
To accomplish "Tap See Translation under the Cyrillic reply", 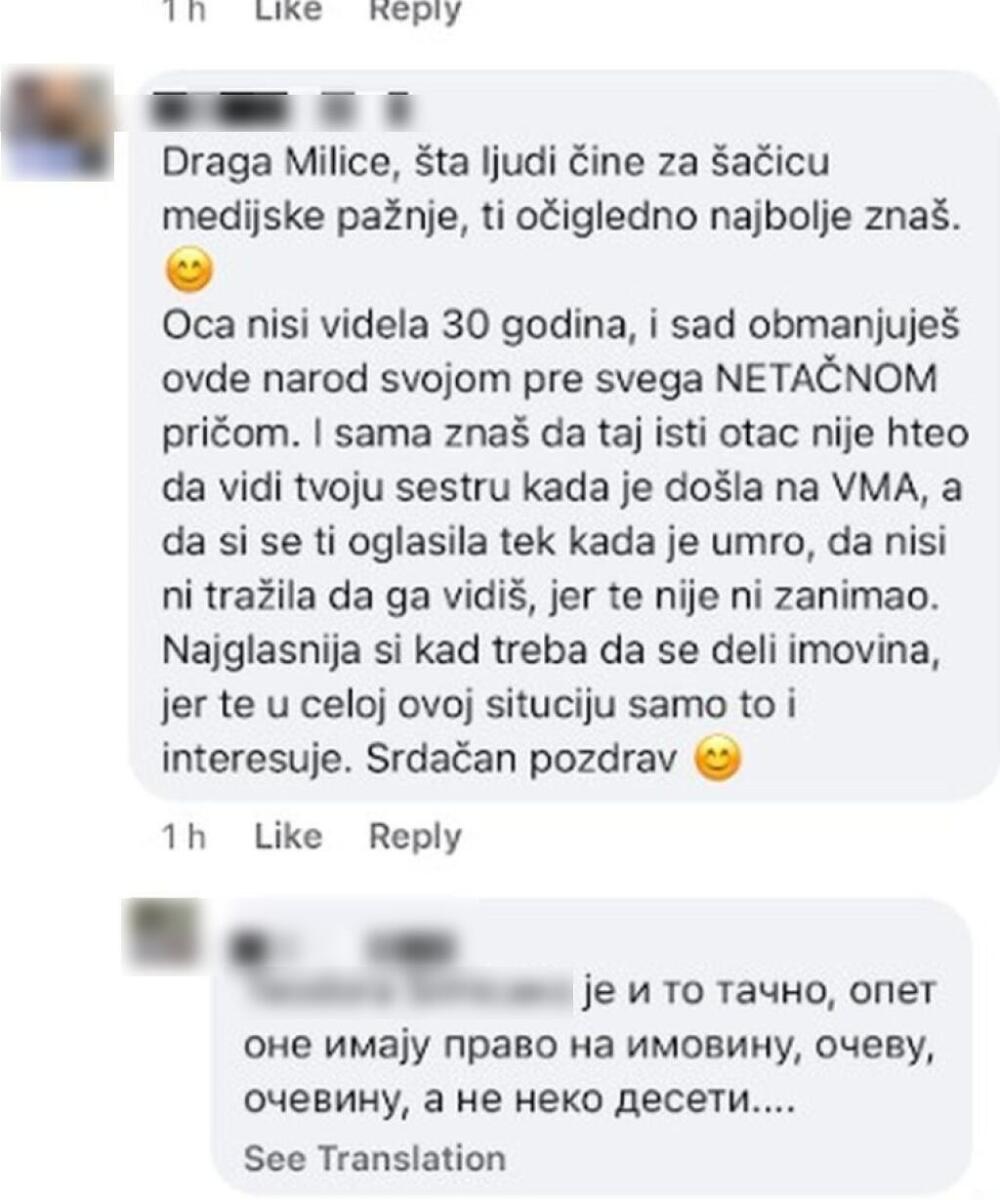I will (374, 1158).
